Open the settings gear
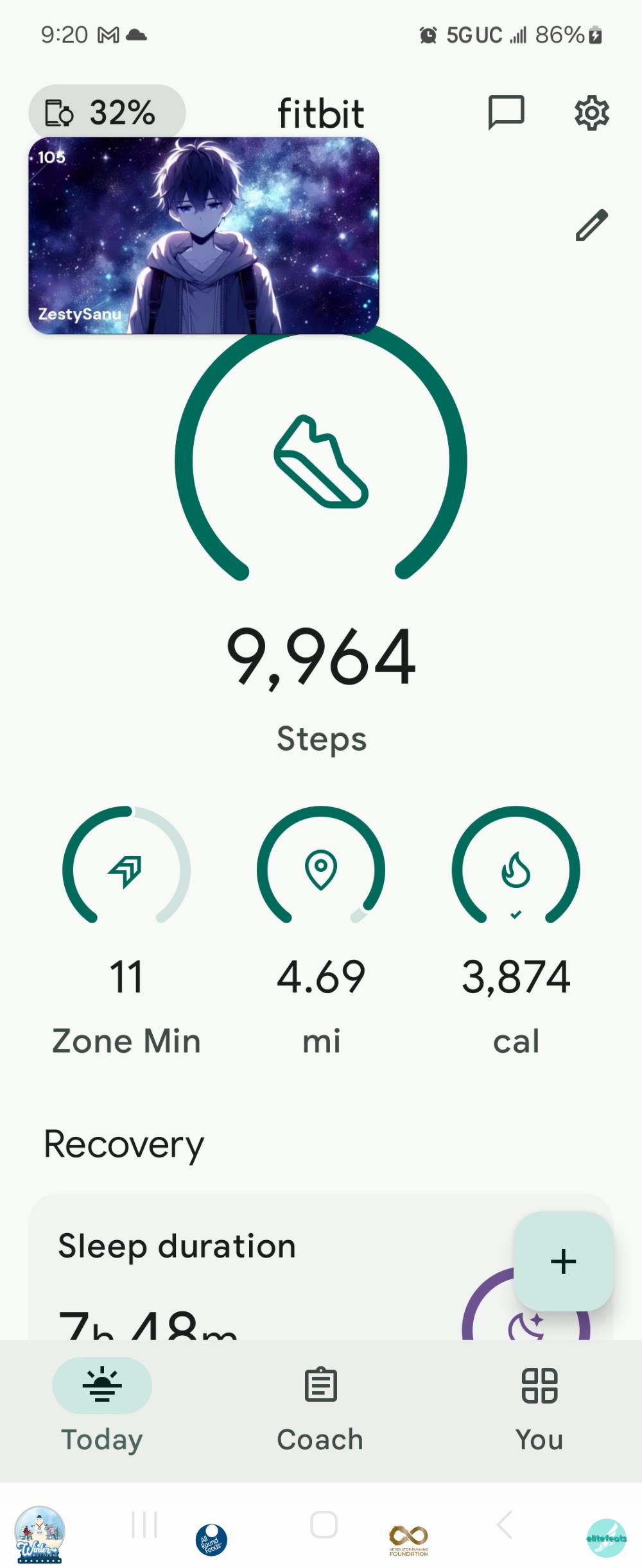 [x=591, y=113]
